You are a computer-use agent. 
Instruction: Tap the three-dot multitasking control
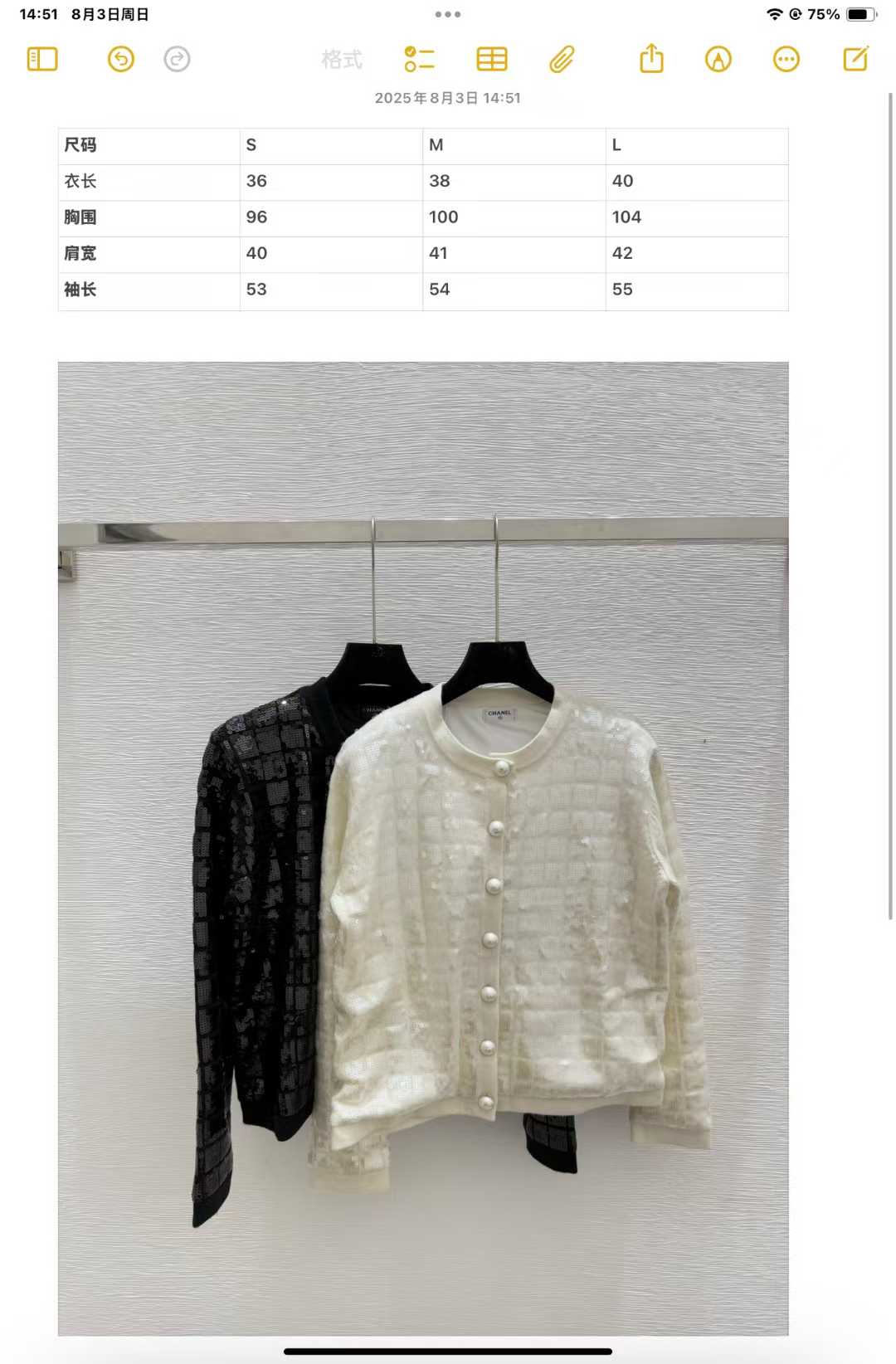(x=448, y=14)
